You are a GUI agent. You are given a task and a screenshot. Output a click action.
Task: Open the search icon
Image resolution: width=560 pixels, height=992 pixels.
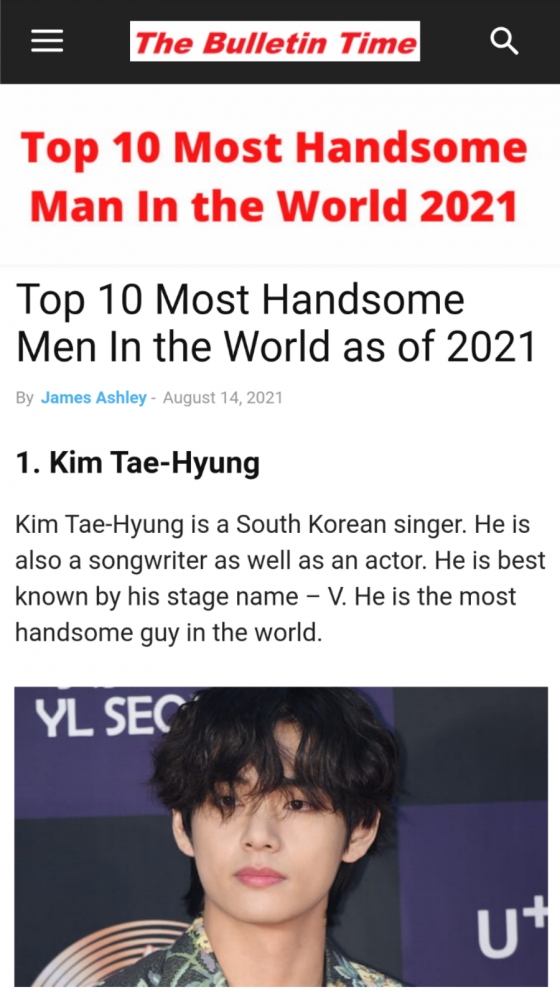504,42
